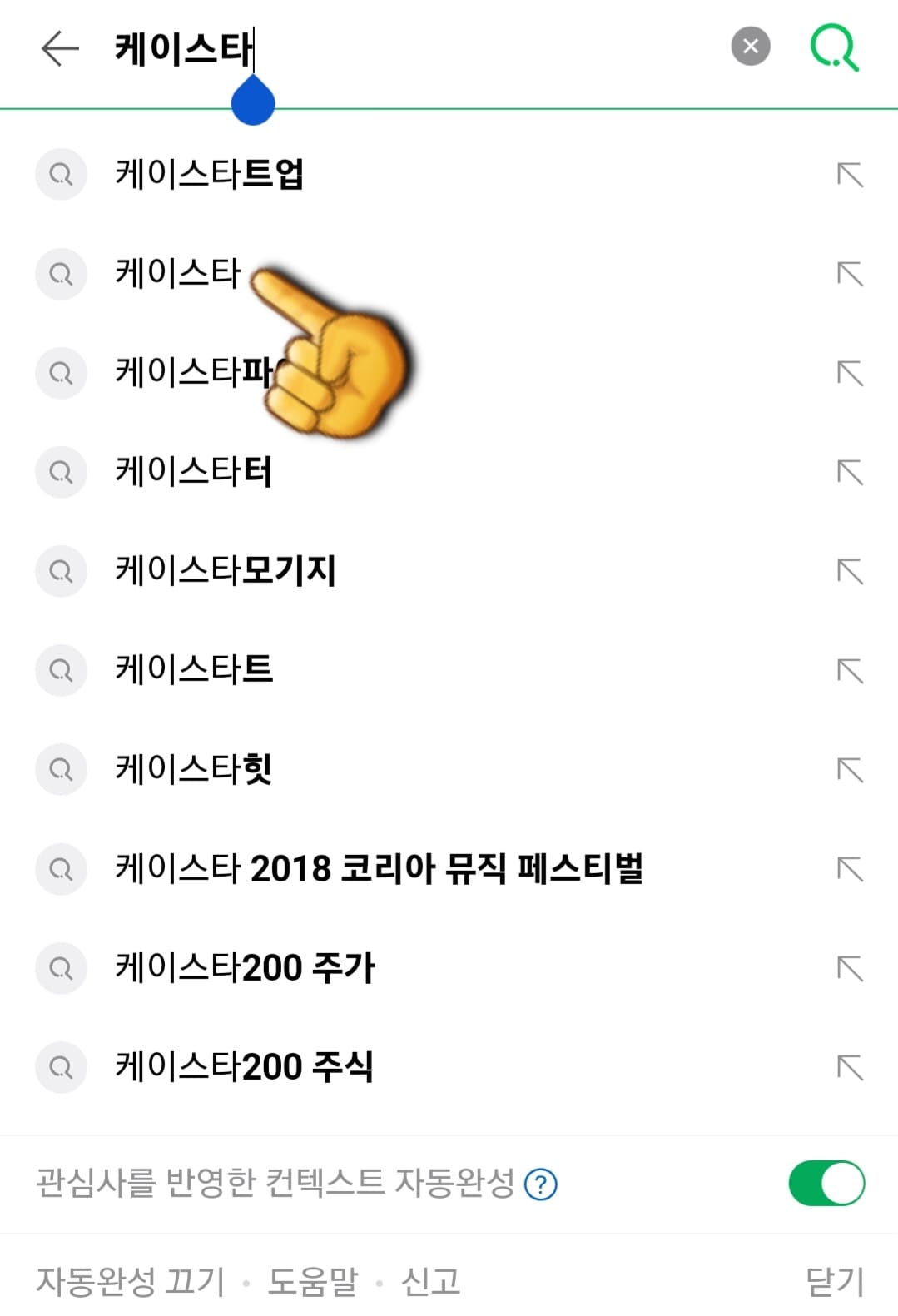Click the clear (X) button in the search bar
Viewport: 898px width, 1316px height.
pyautogui.click(x=750, y=46)
